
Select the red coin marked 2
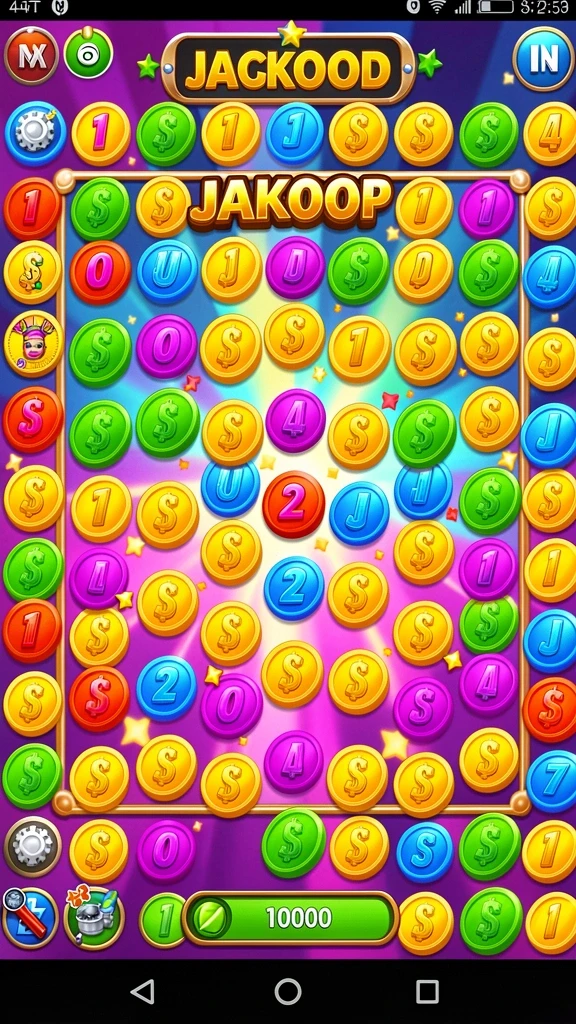[294, 504]
